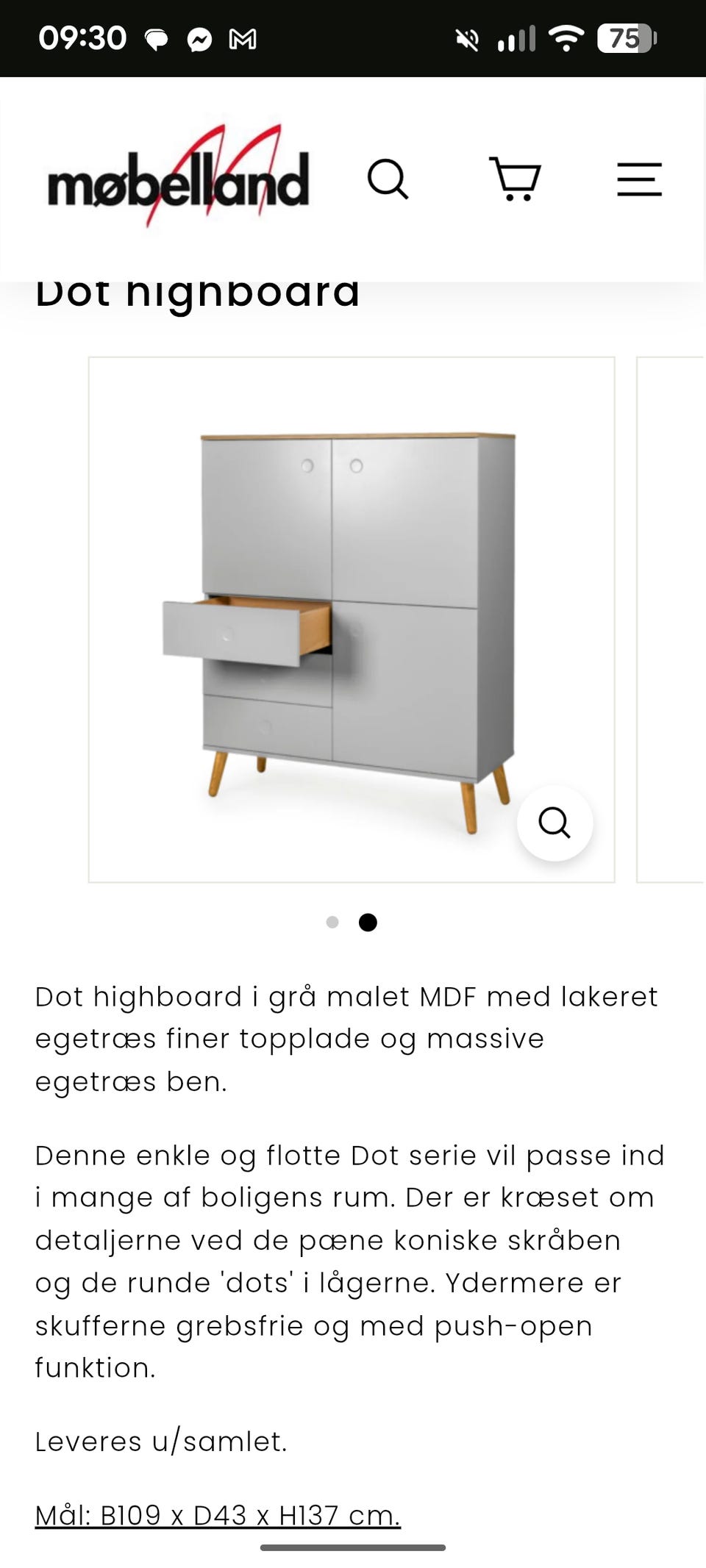Select the first carousel dot
The height and width of the screenshot is (1568, 706).
(x=332, y=922)
